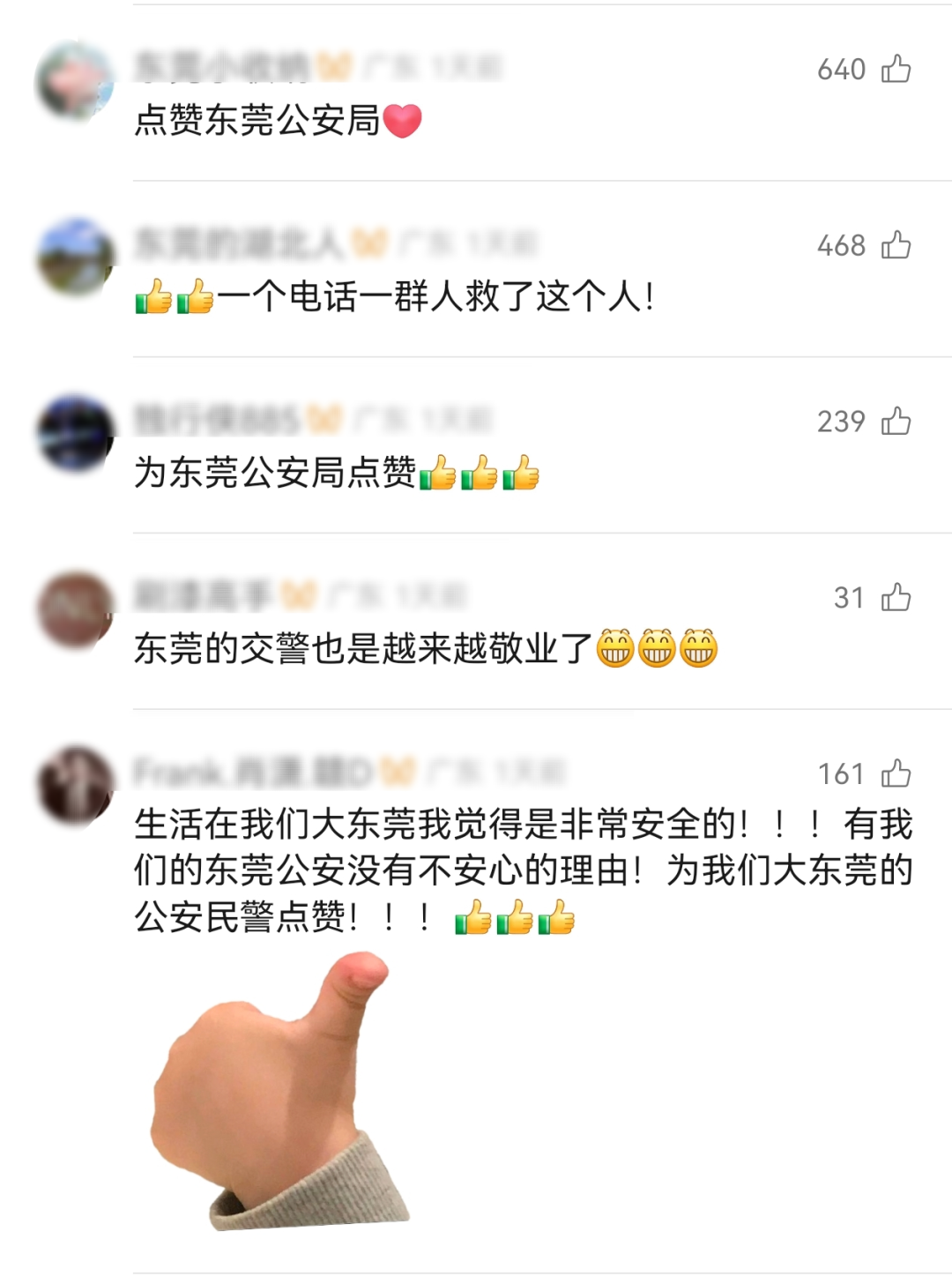Like the comment '东莞的交警也是越来越敬业了'

(x=896, y=598)
